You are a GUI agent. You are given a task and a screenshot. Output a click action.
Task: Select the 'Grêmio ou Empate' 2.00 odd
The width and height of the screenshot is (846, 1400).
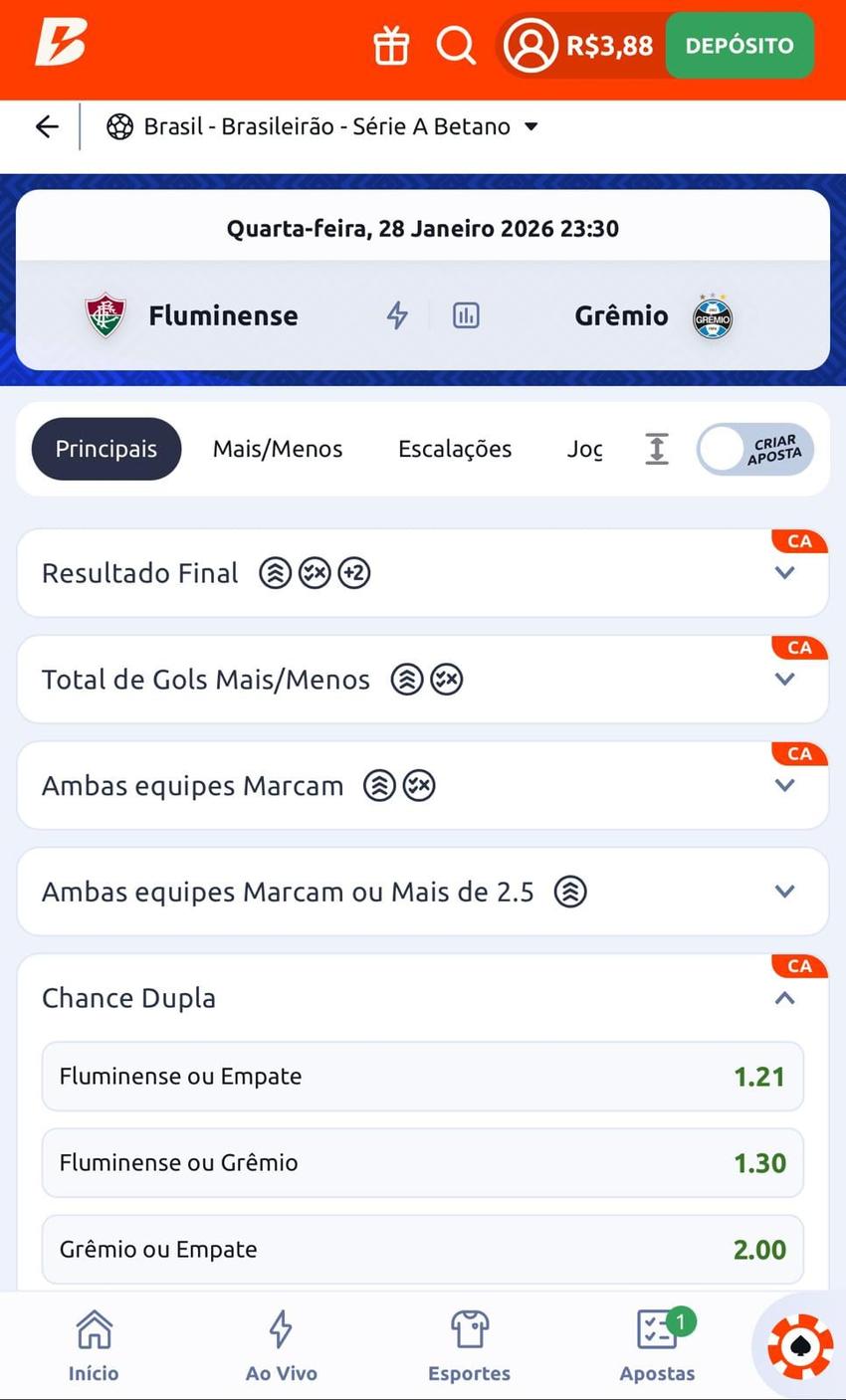421,1249
